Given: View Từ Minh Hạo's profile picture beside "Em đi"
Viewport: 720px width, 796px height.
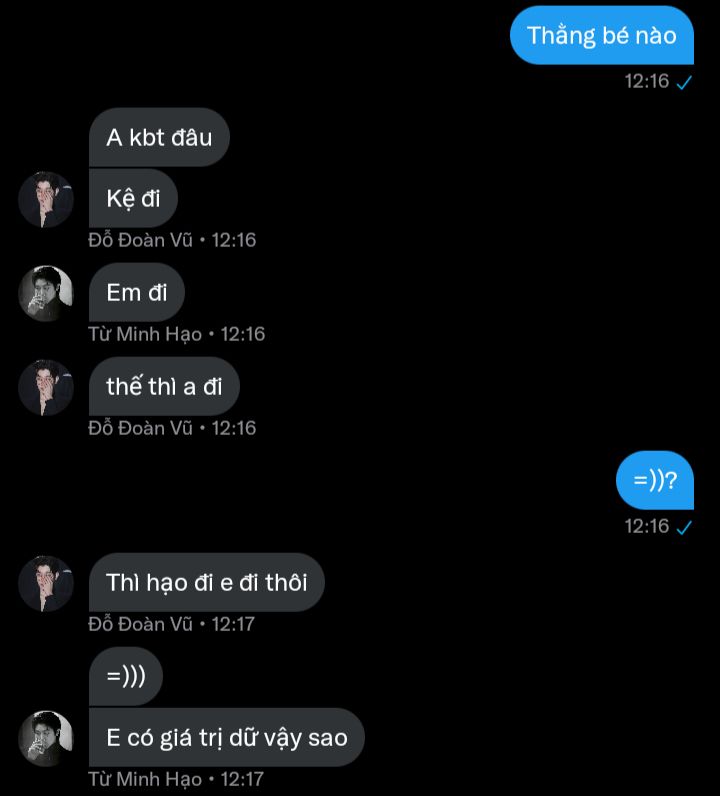Looking at the screenshot, I should click(x=46, y=293).
